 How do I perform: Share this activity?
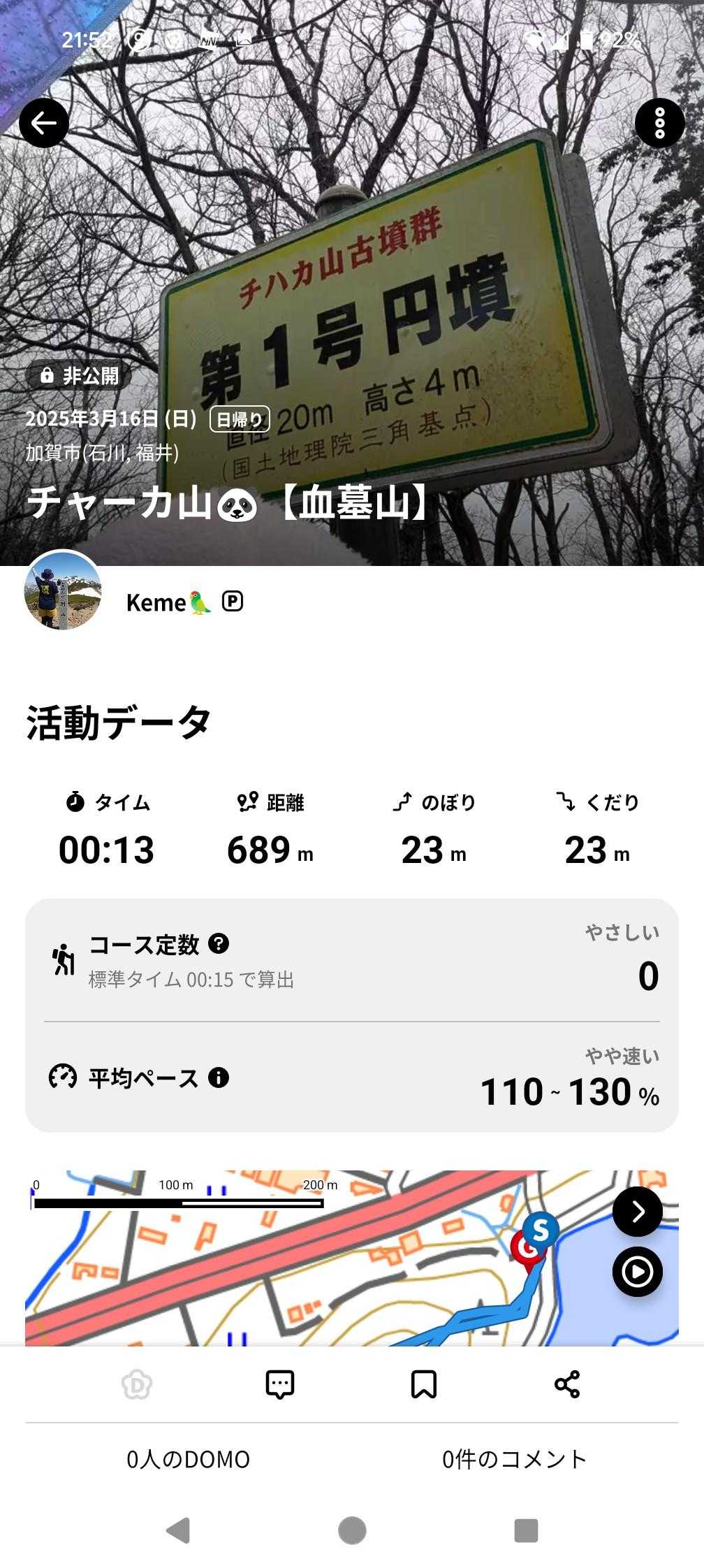[567, 1384]
